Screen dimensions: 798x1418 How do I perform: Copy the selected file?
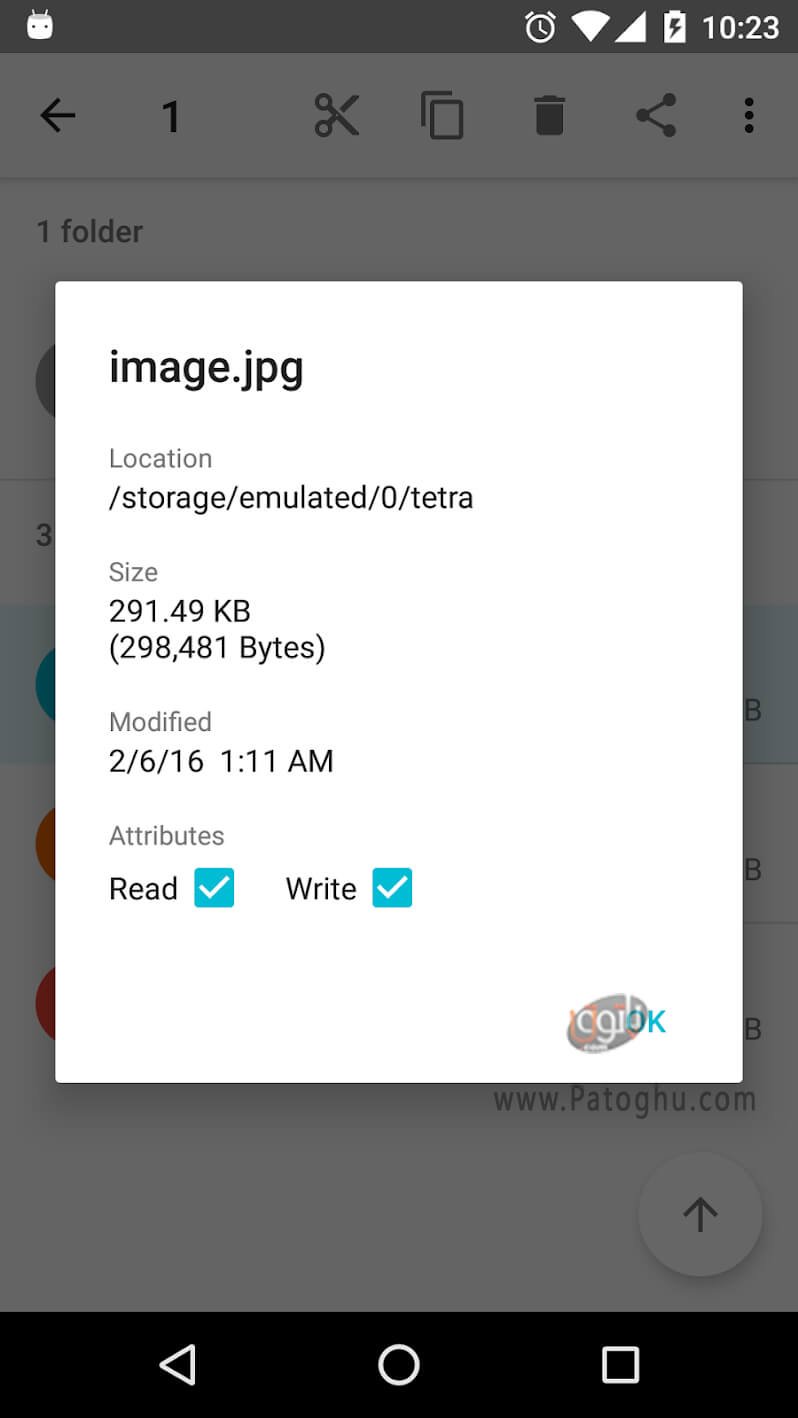[442, 116]
